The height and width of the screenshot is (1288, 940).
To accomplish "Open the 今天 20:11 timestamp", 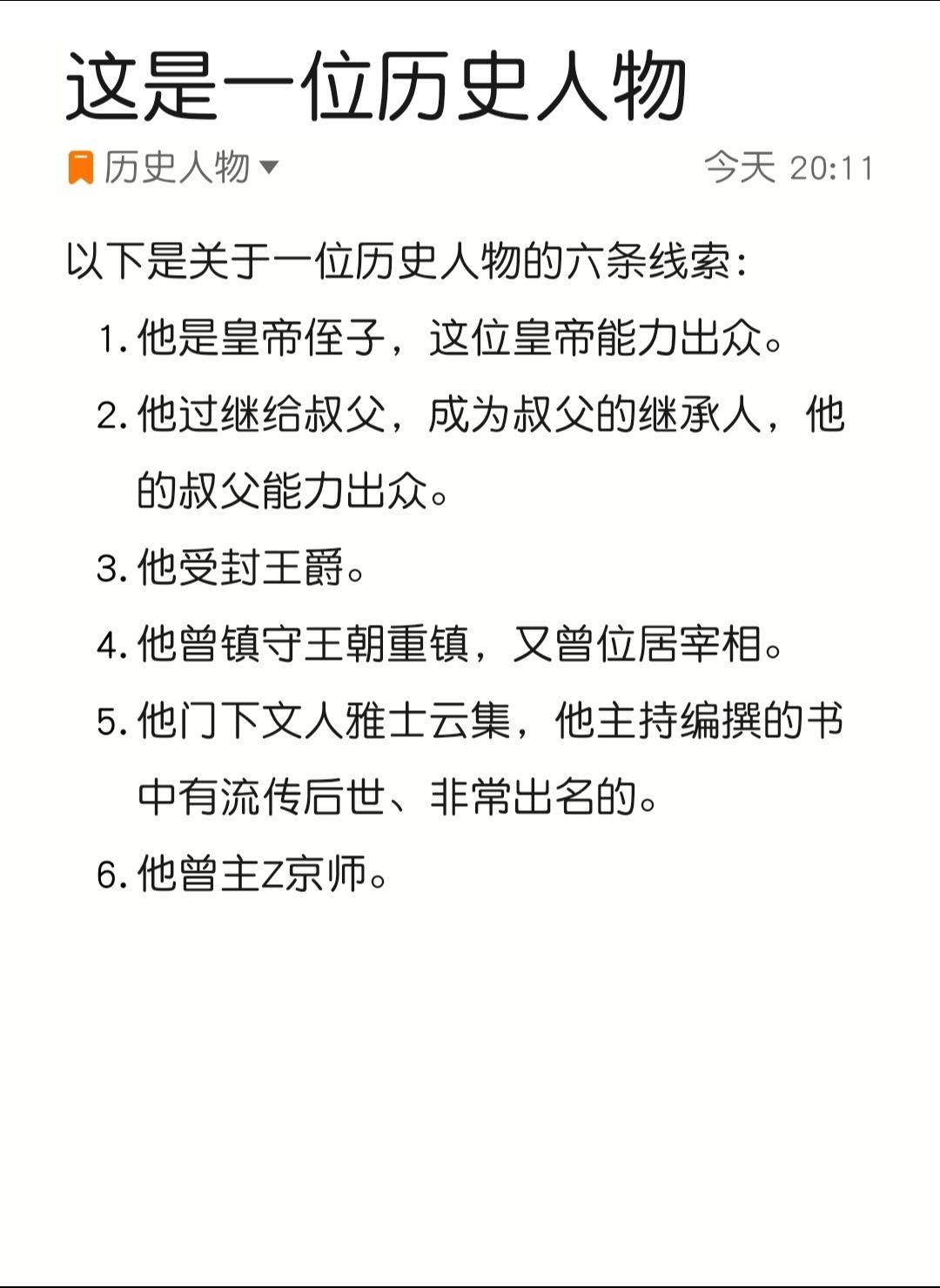I will [x=791, y=168].
